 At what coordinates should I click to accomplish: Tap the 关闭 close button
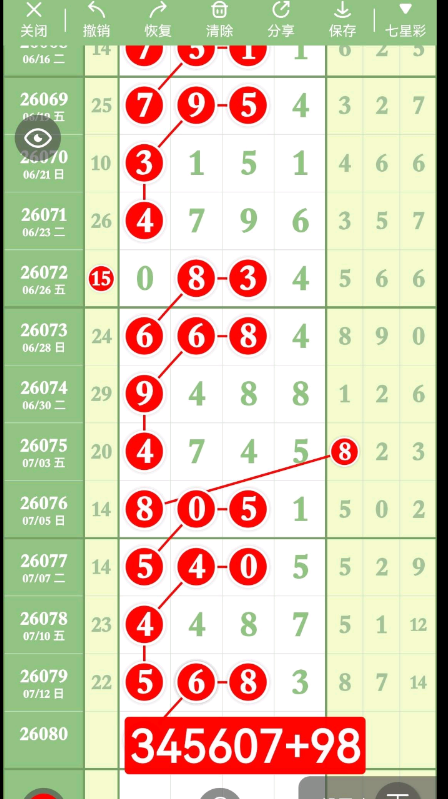34,20
